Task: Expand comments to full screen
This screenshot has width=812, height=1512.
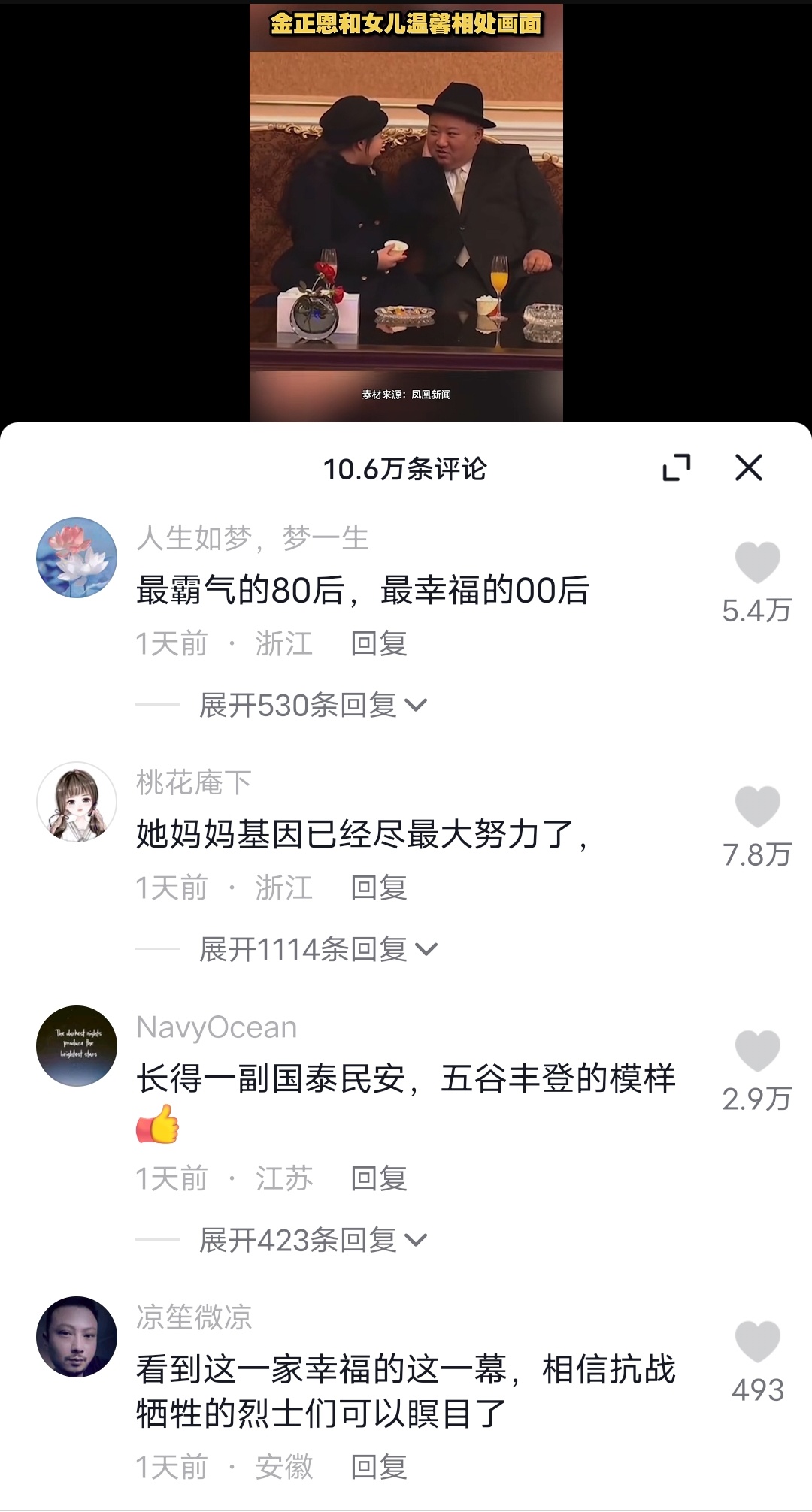Action: (x=677, y=467)
